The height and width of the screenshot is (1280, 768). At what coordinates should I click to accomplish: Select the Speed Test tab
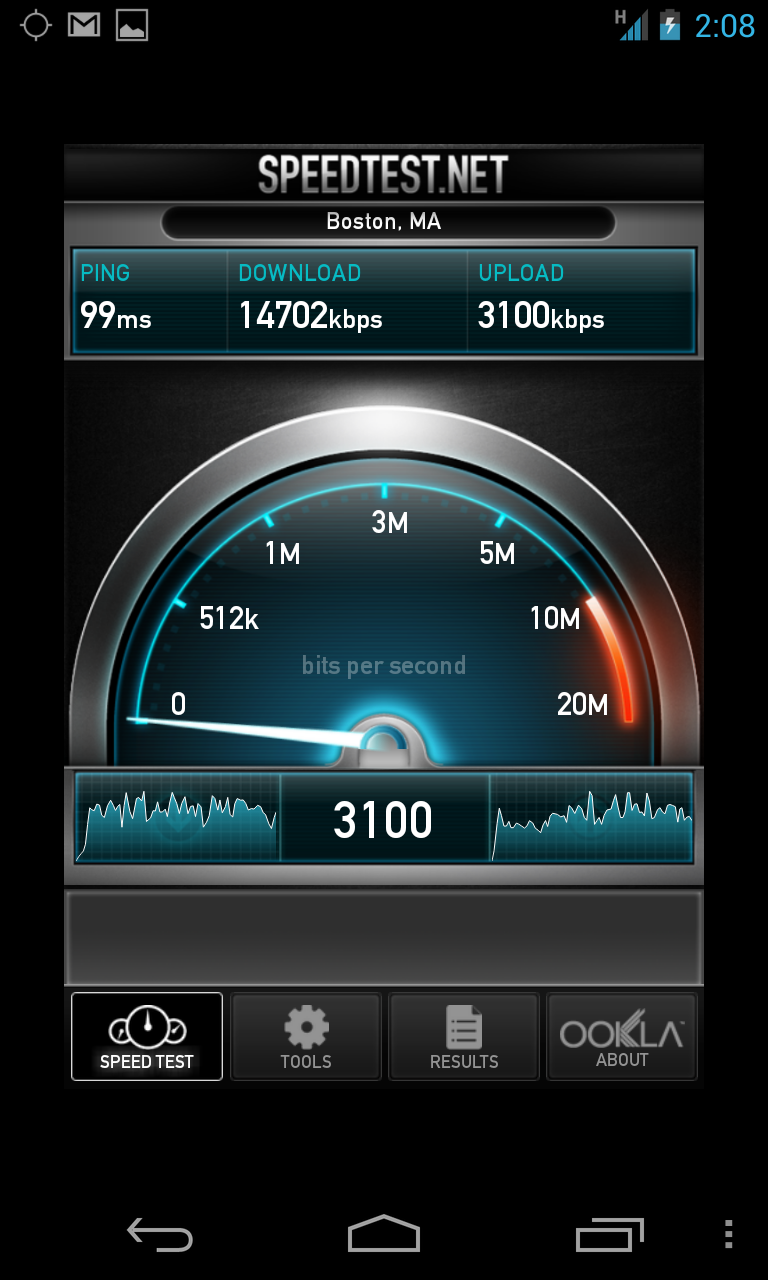click(x=147, y=1037)
